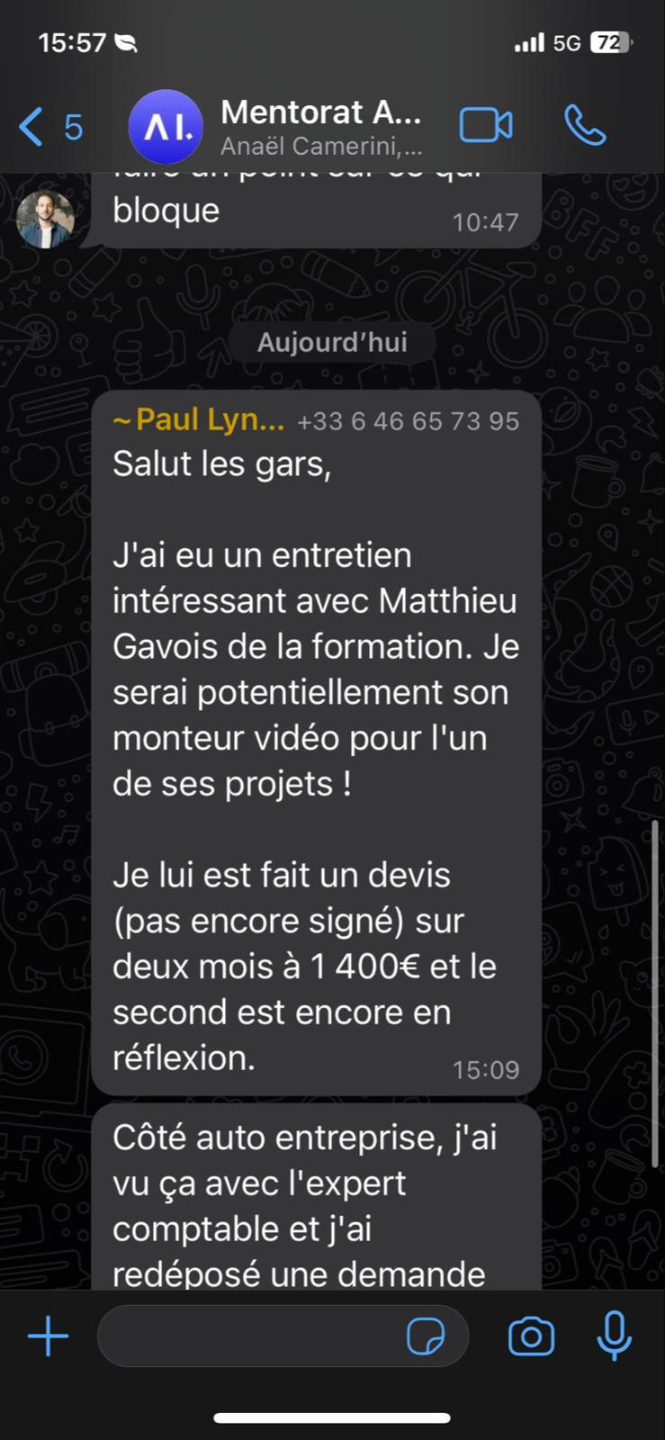
Task: Open Mentorat group info from the header
Action: [320, 126]
